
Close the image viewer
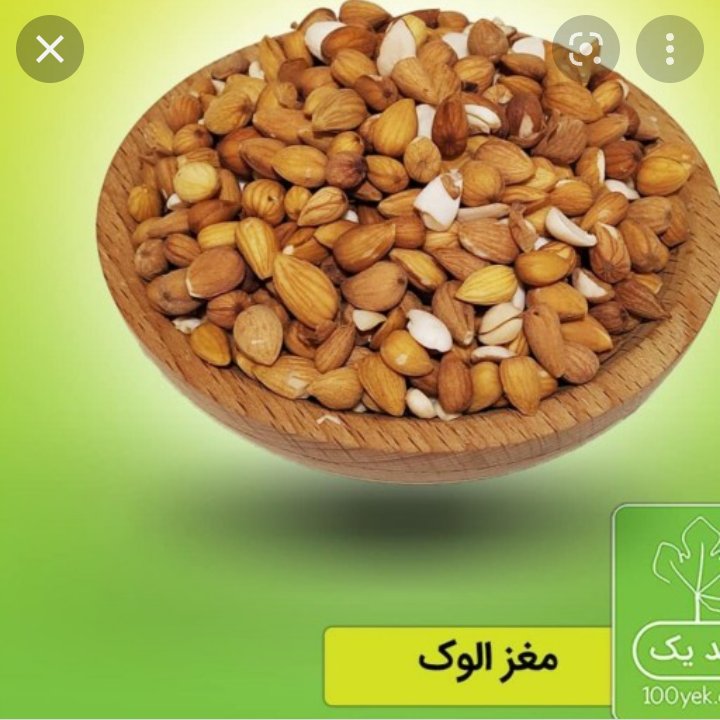[50, 49]
